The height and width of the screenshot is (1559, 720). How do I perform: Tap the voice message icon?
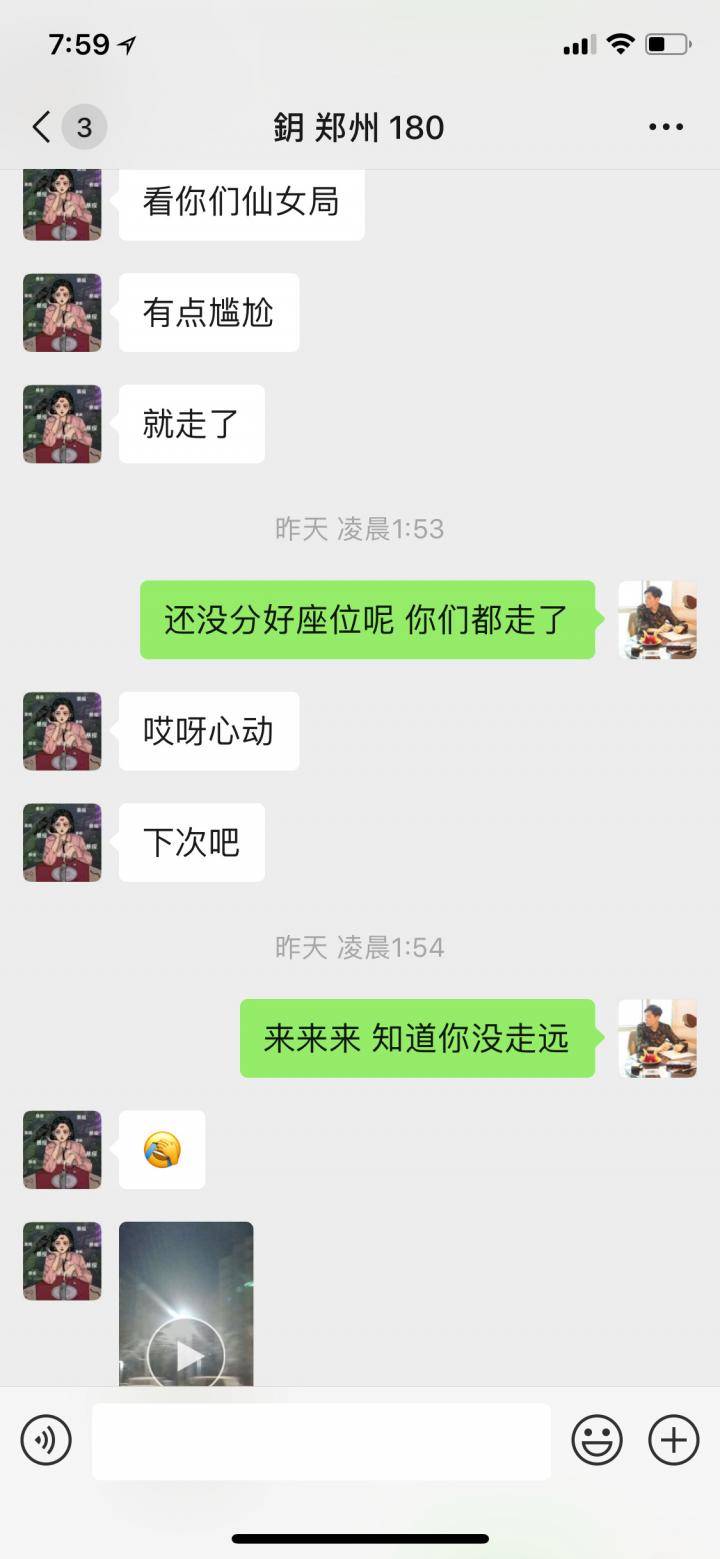point(45,1440)
